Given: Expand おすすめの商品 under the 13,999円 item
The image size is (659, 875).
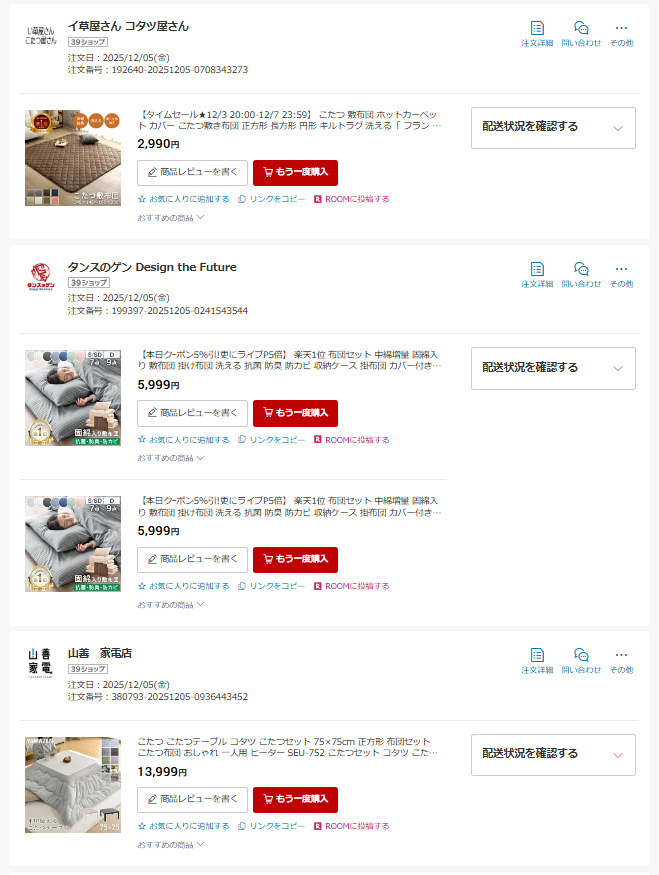Looking at the screenshot, I should pyautogui.click(x=171, y=845).
